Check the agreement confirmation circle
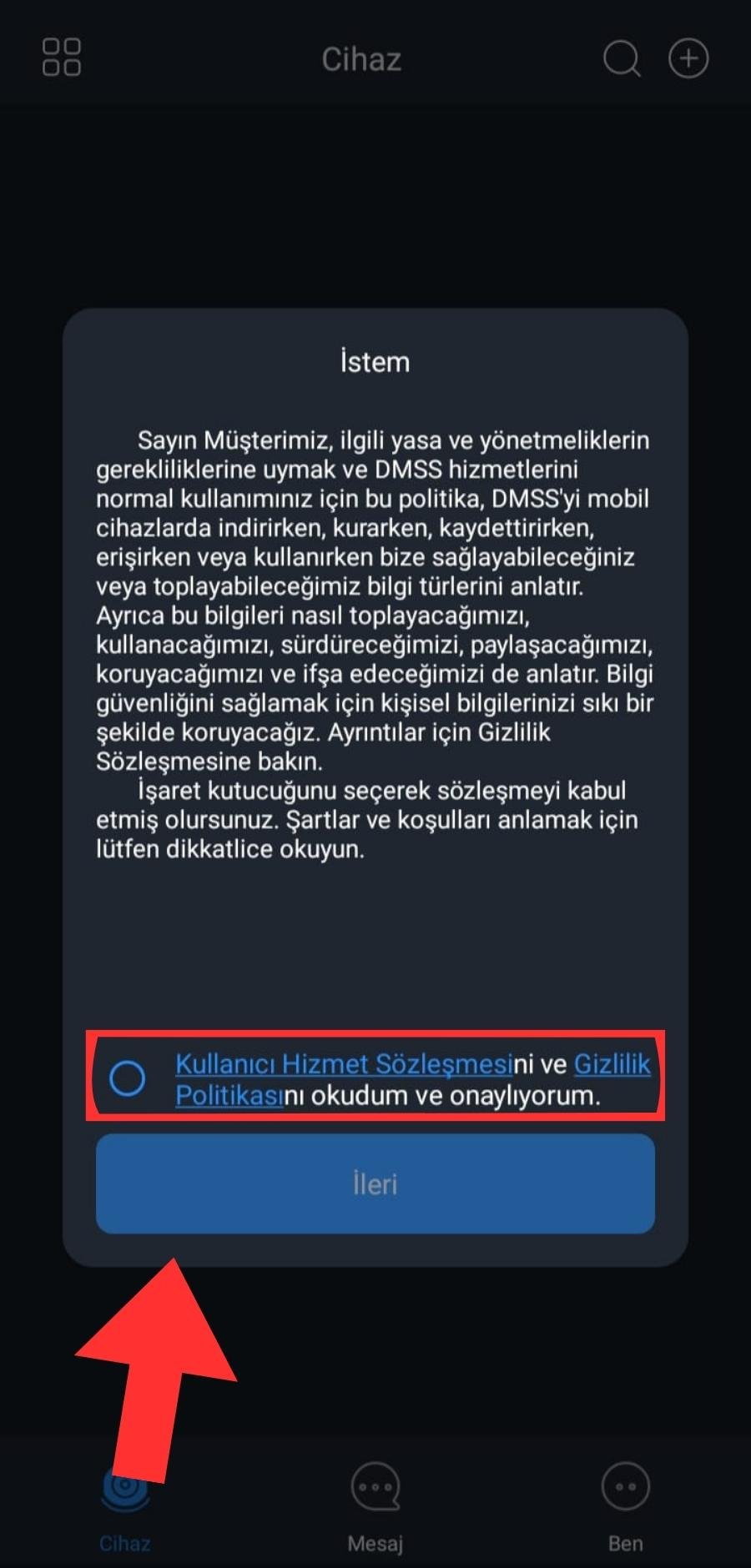 (128, 1078)
